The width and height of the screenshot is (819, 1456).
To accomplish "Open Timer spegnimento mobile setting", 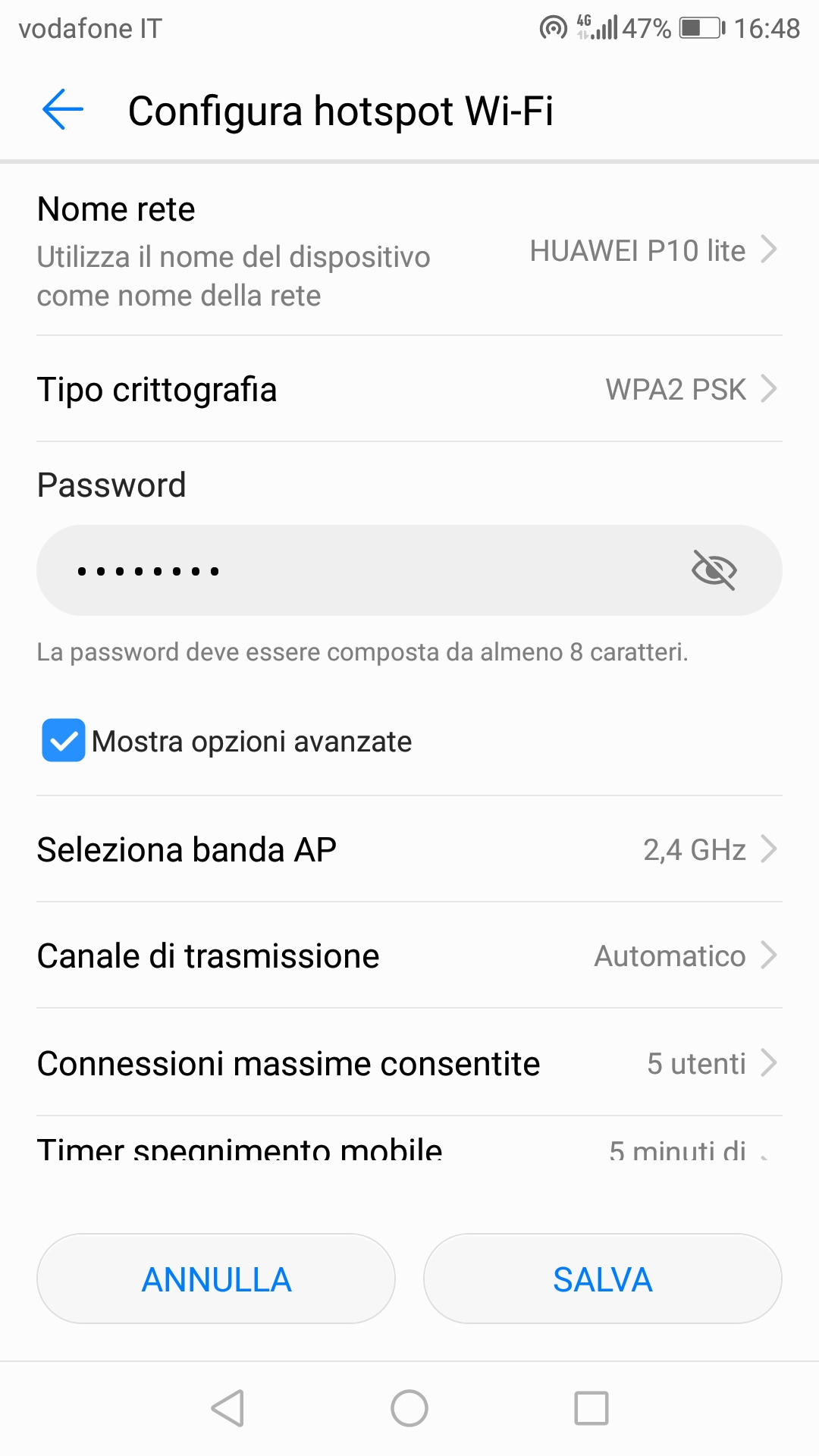I will (409, 1139).
